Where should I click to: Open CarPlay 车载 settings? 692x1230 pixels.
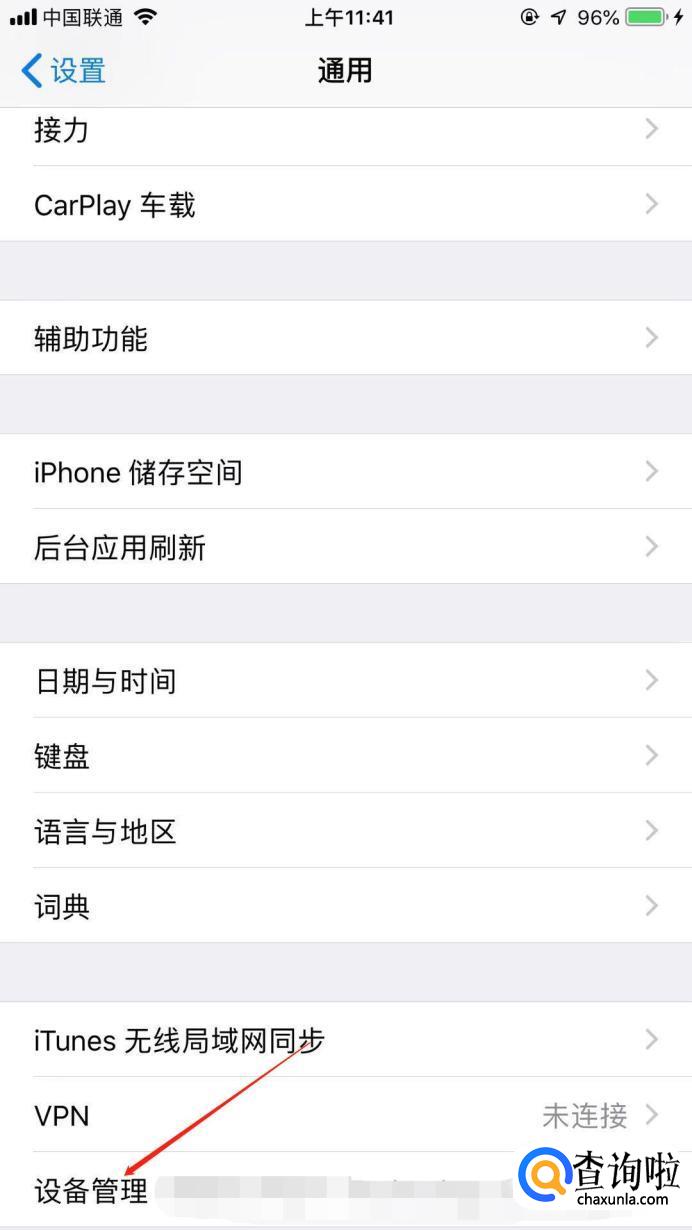click(345, 205)
